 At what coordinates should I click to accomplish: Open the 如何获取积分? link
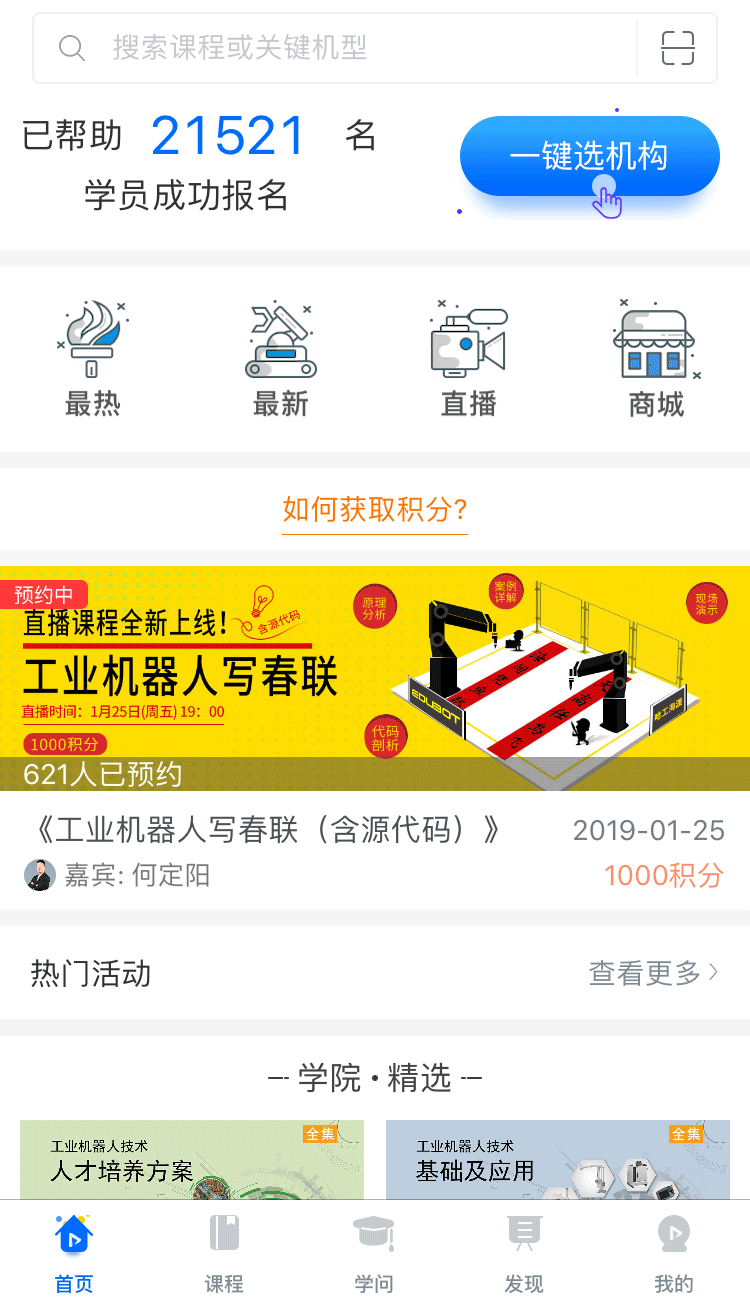click(x=374, y=510)
